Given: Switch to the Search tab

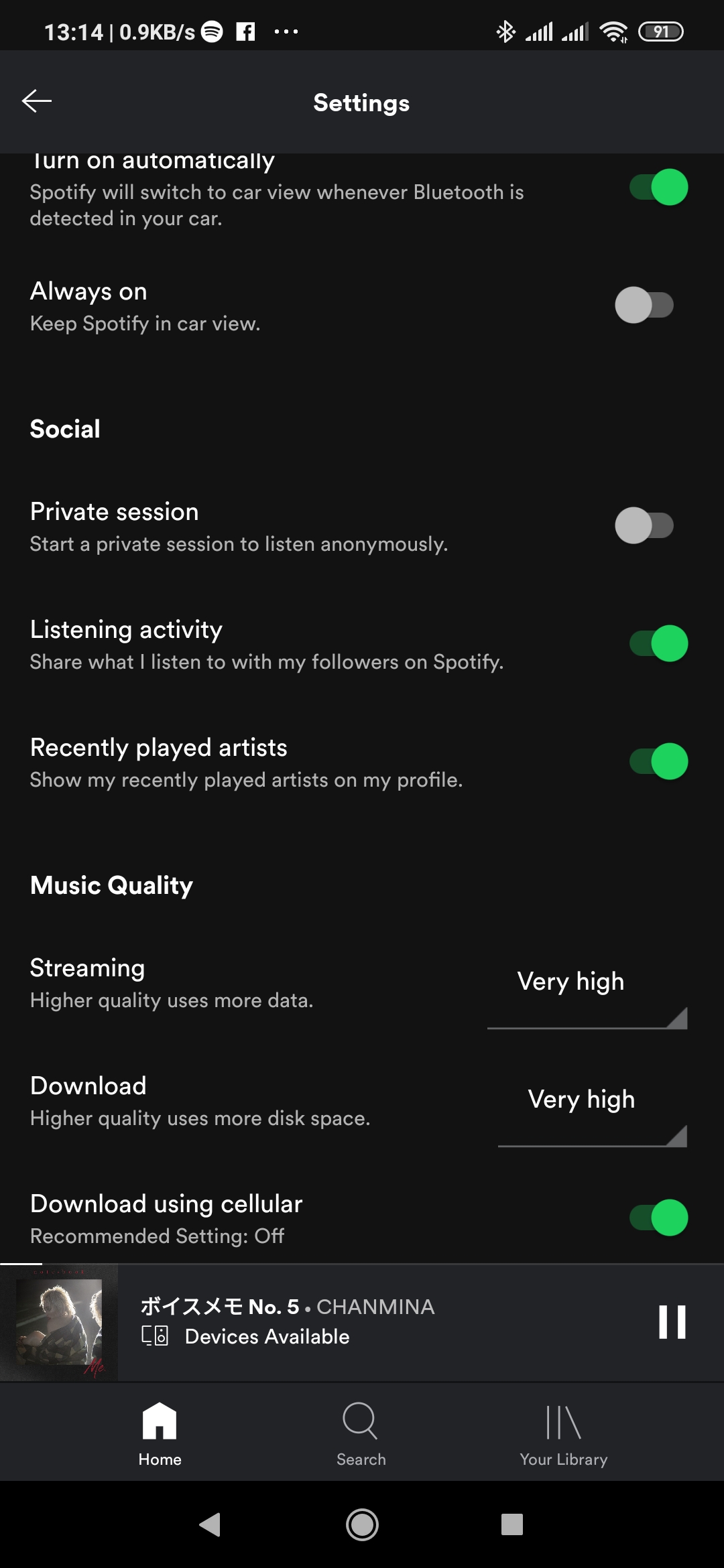Looking at the screenshot, I should tap(361, 1432).
